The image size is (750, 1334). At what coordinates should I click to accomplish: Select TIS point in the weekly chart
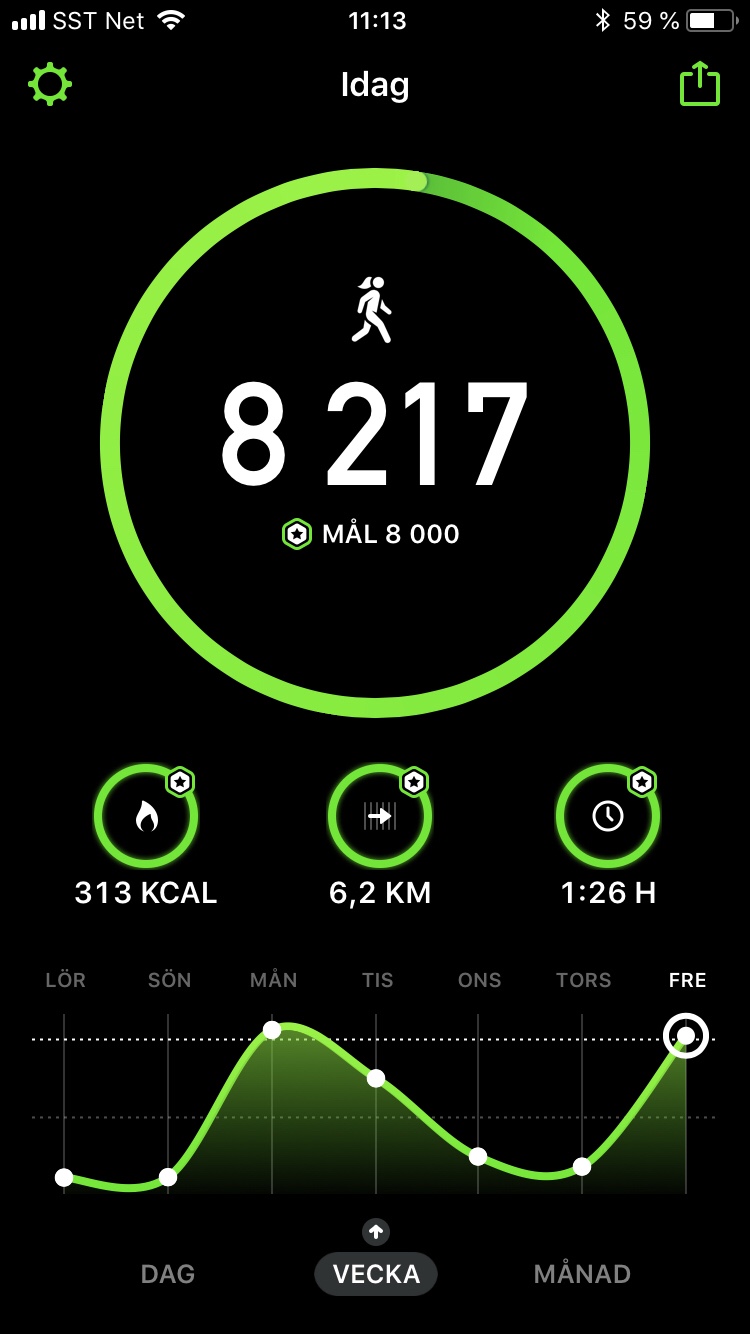[x=376, y=1078]
